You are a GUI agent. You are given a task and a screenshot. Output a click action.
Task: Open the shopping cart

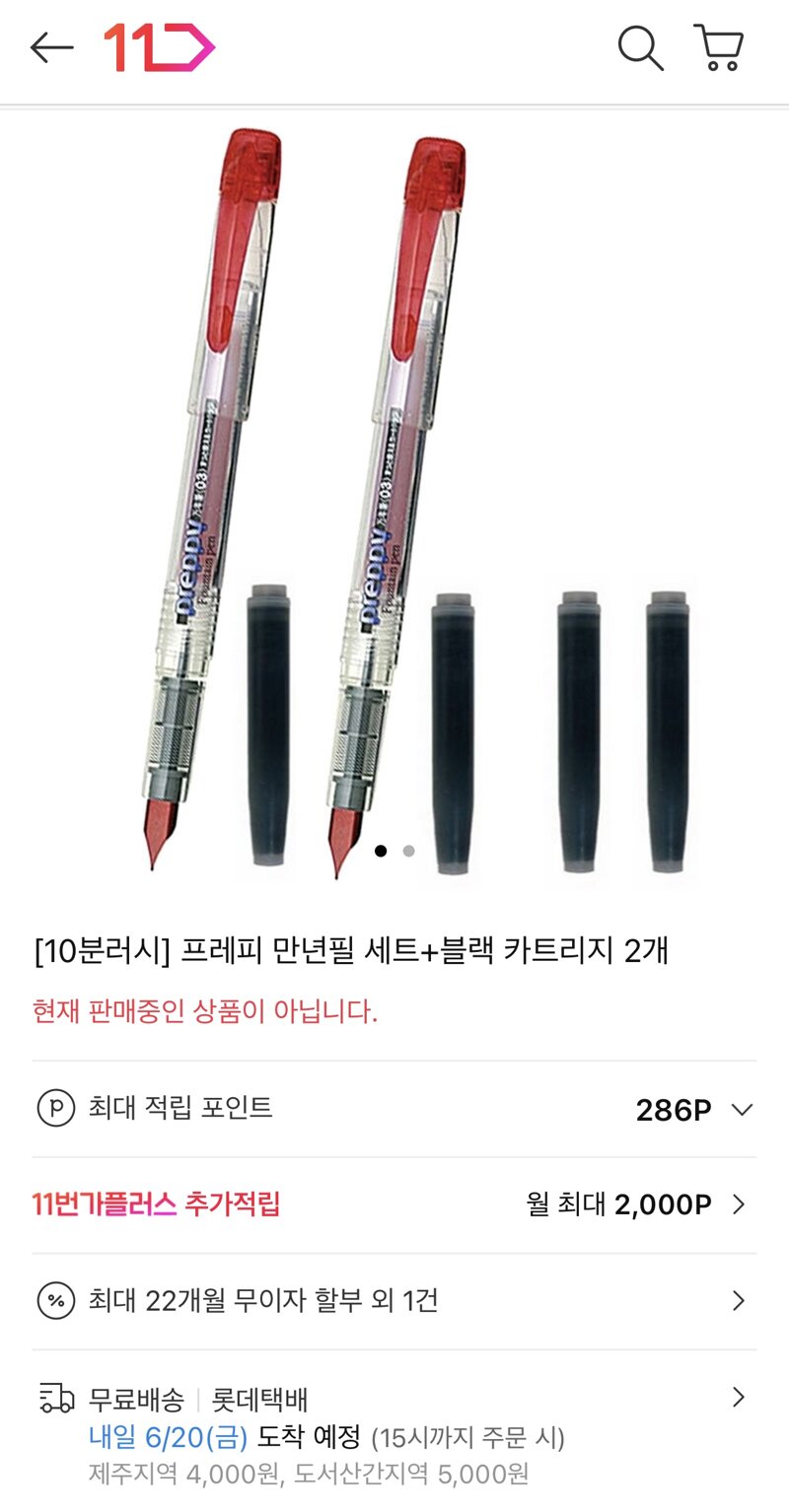(x=719, y=47)
